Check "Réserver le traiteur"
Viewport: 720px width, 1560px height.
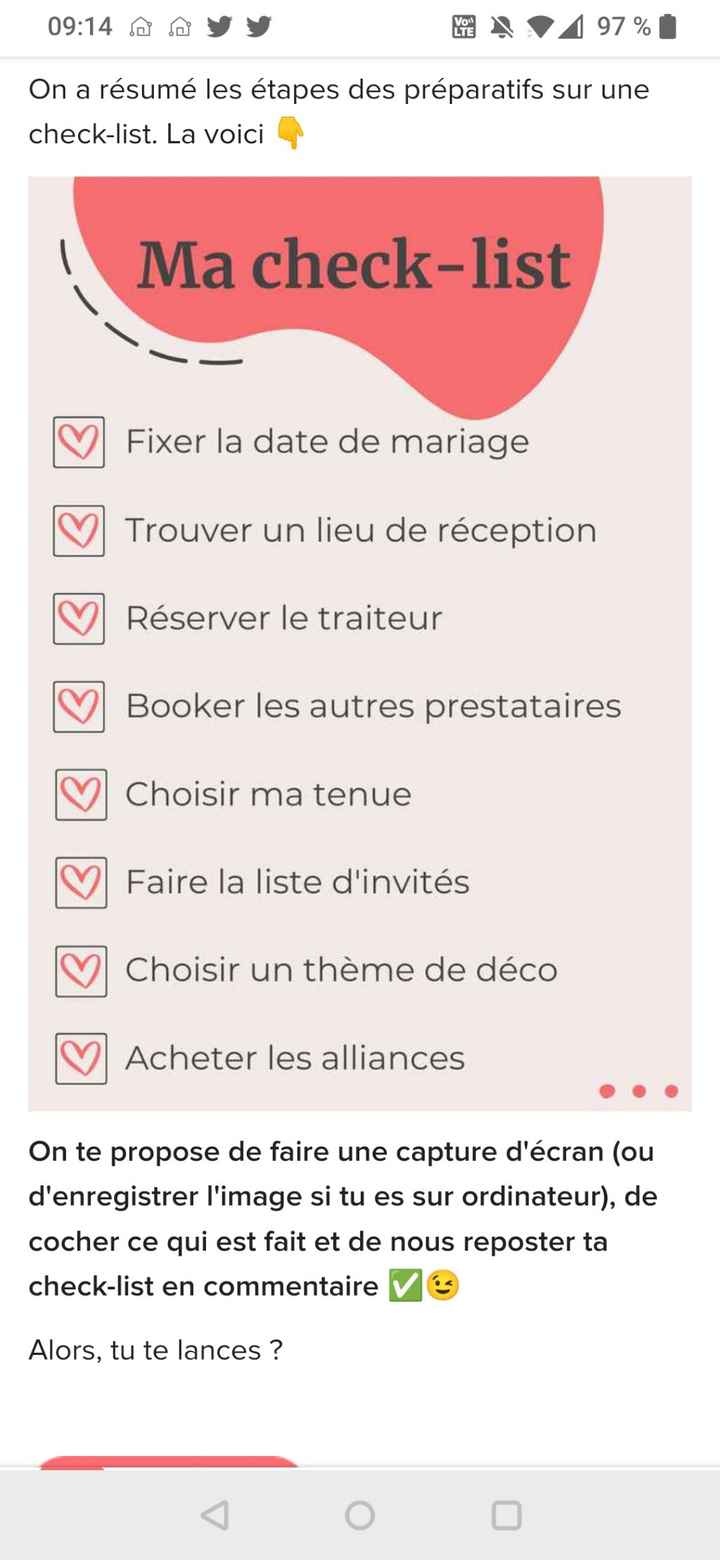(x=78, y=618)
